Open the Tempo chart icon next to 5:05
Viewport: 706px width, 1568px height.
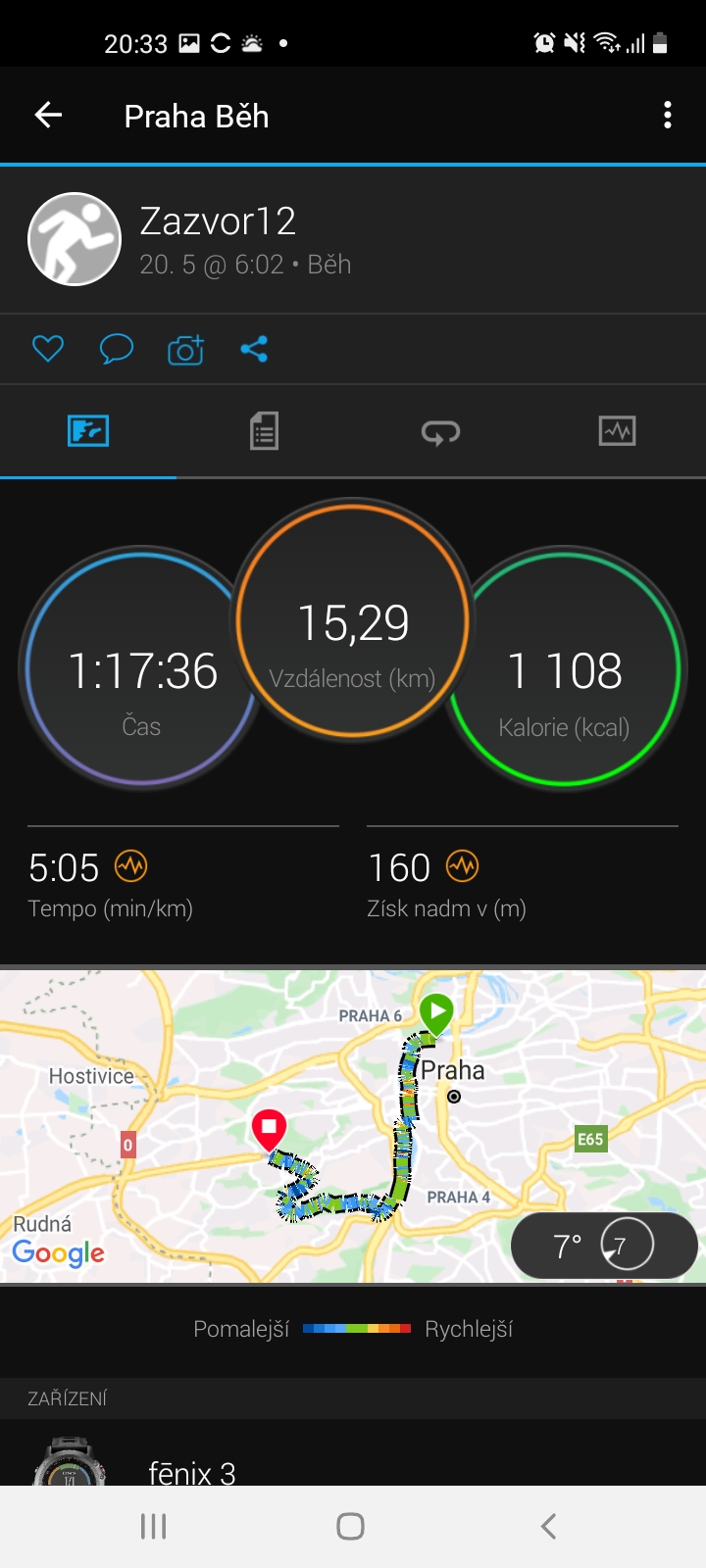click(x=130, y=866)
